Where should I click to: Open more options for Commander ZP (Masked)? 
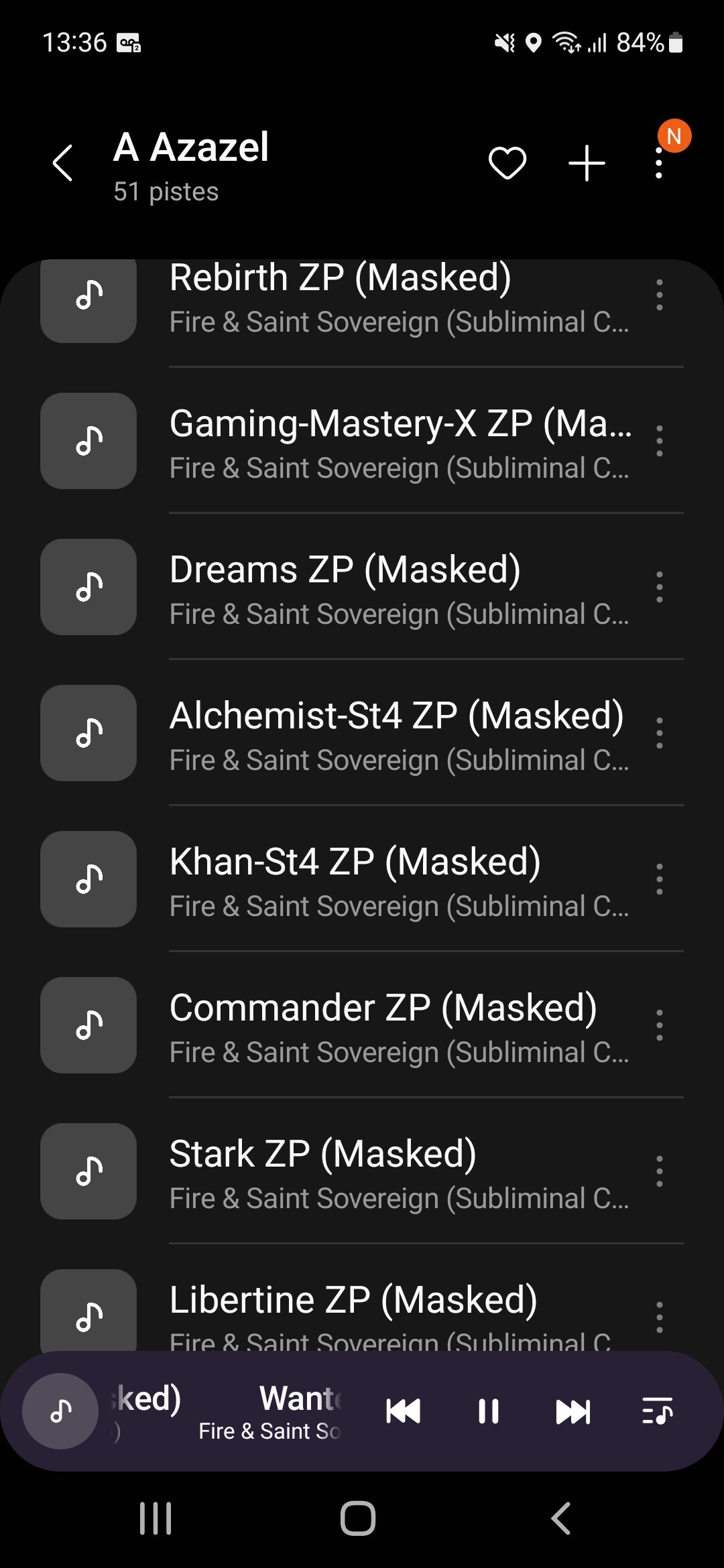pos(660,1025)
